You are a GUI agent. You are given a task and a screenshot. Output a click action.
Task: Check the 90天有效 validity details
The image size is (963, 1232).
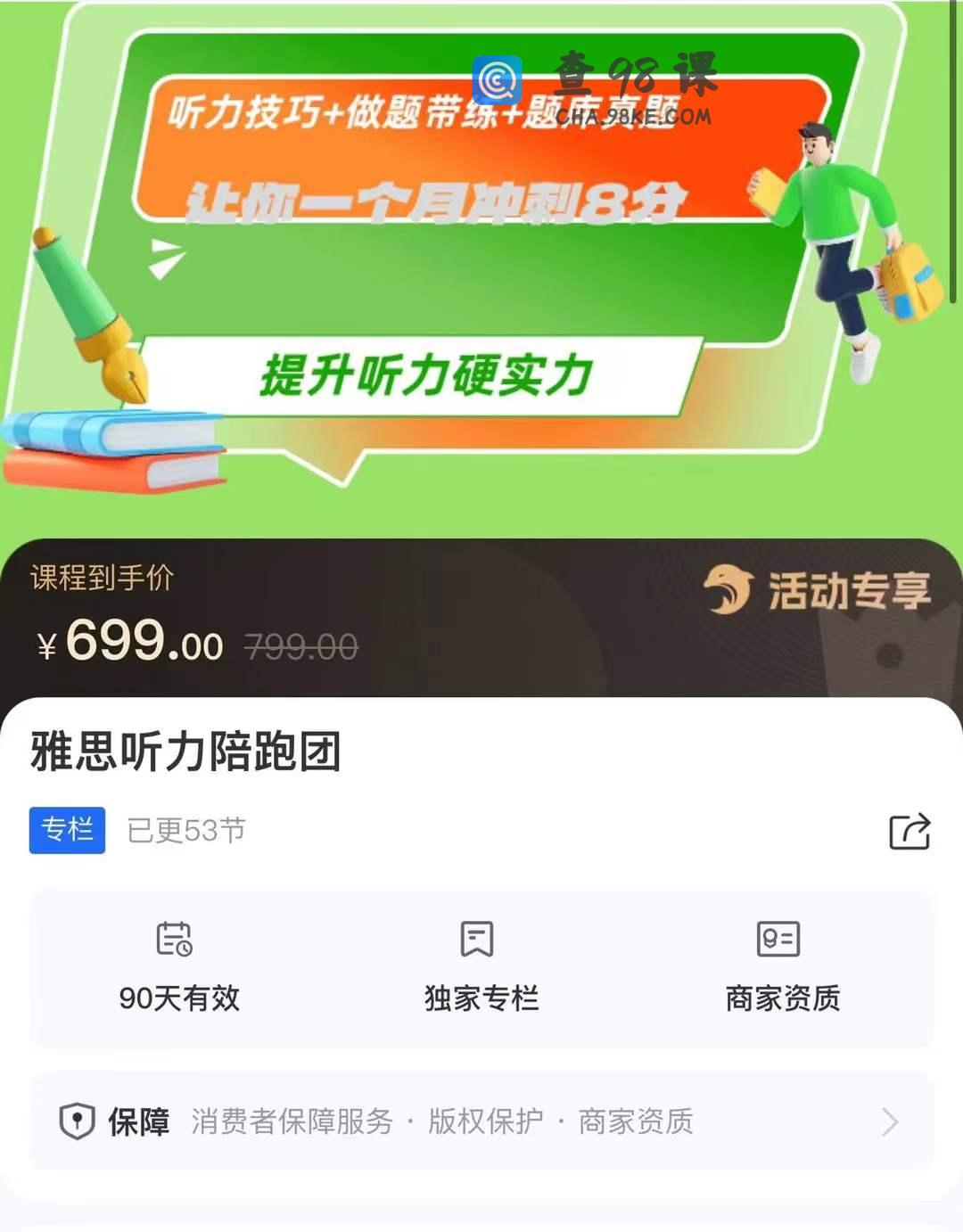(x=179, y=967)
